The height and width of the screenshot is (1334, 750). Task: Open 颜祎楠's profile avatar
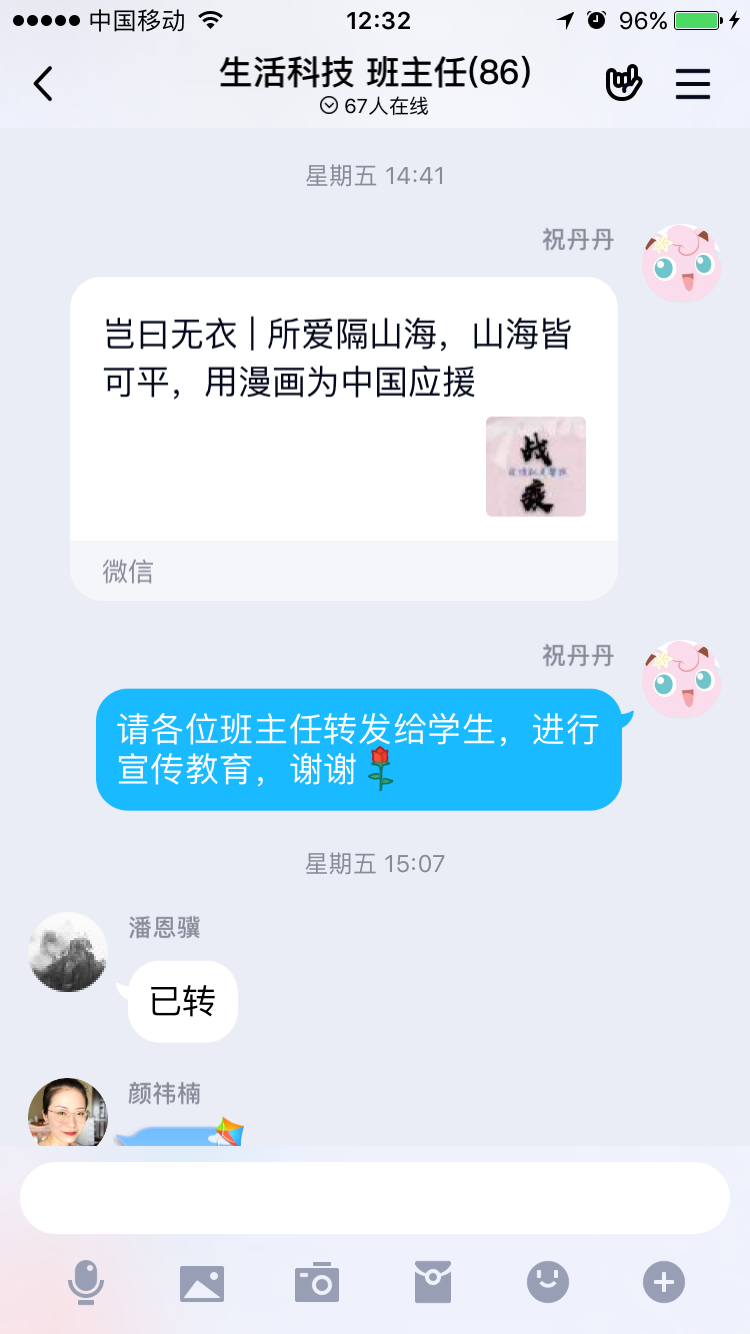pos(67,1113)
